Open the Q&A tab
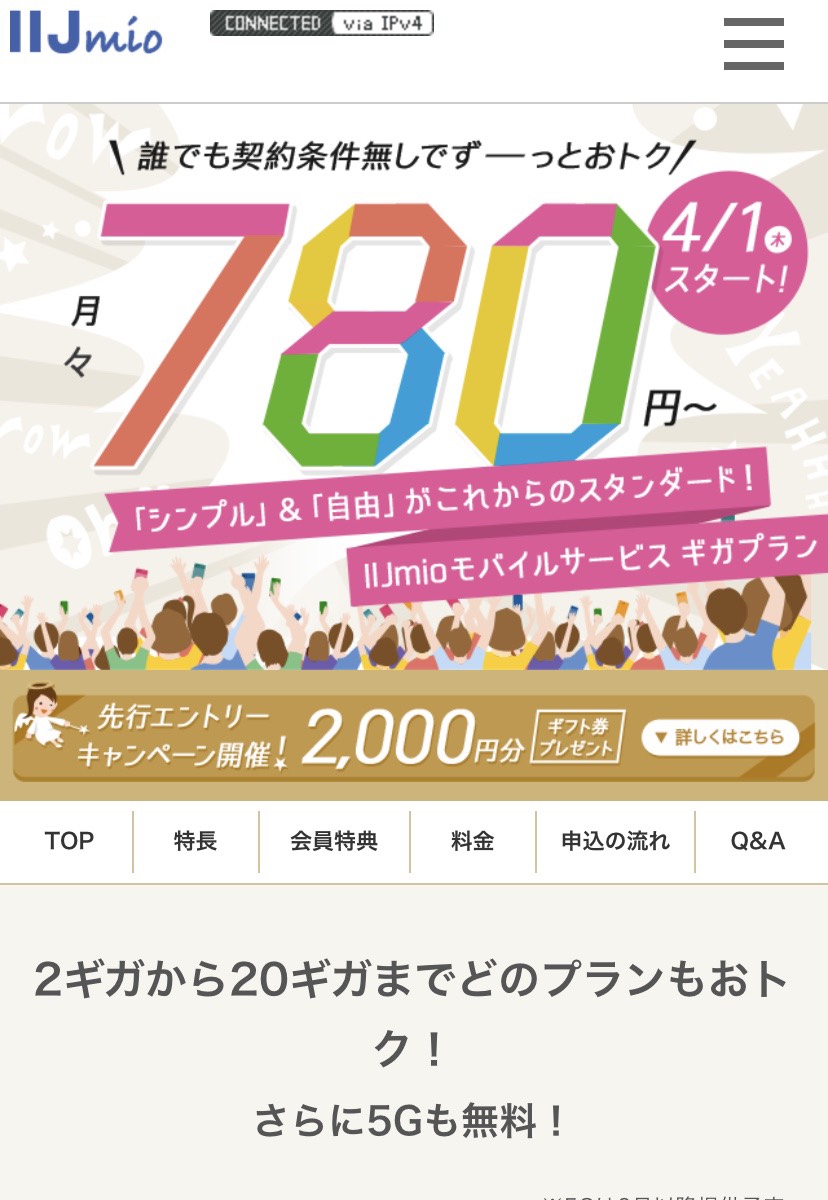 click(x=758, y=841)
